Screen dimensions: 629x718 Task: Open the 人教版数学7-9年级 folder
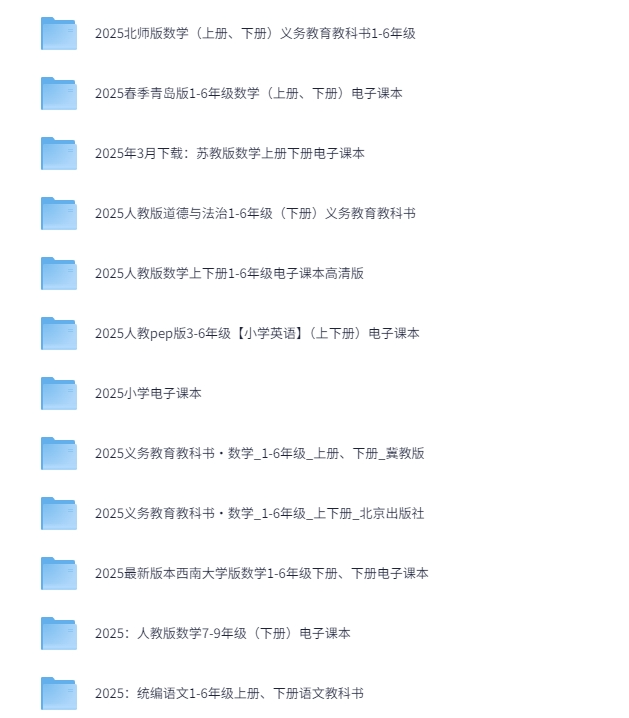(x=222, y=633)
